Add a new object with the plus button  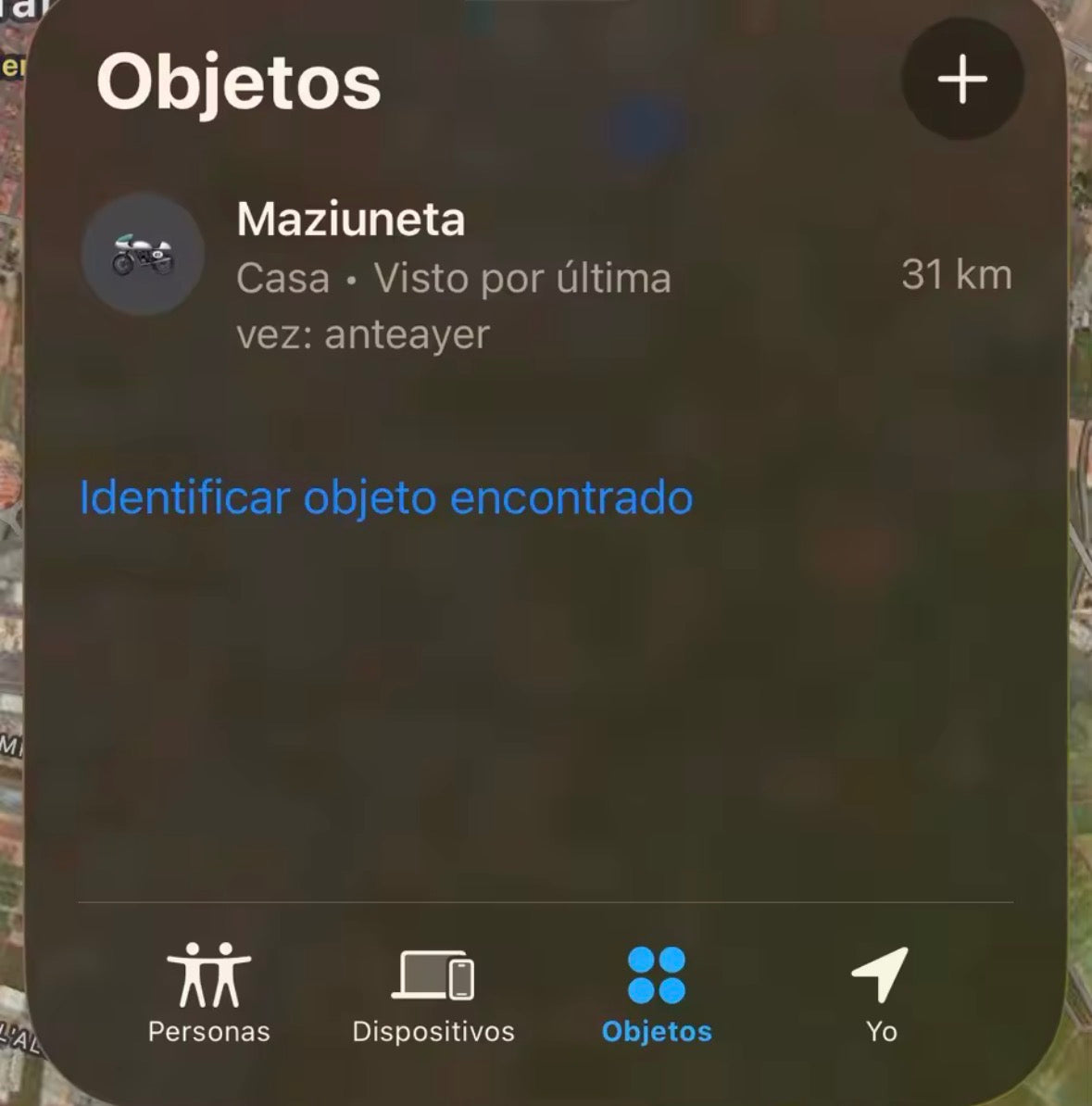click(x=962, y=80)
